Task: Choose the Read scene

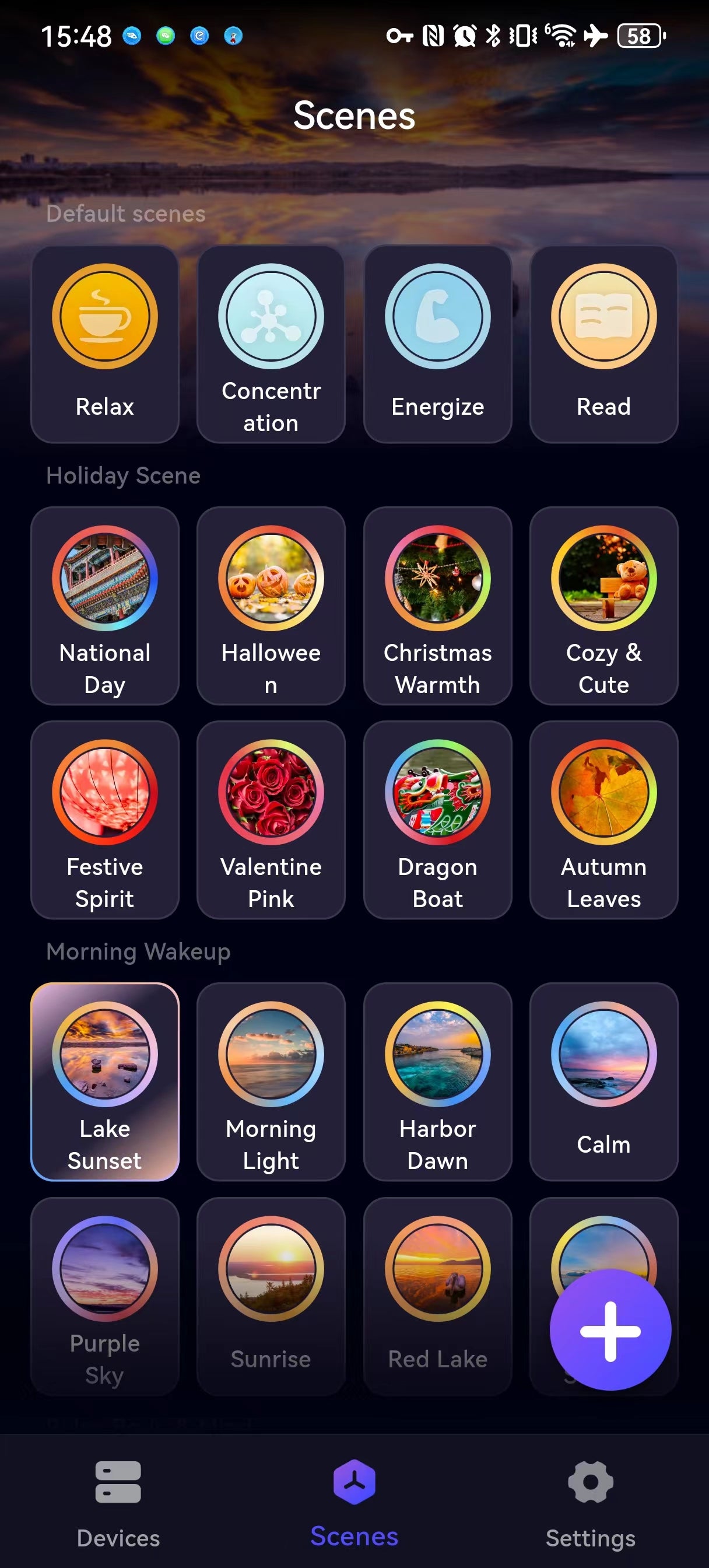Action: [603, 344]
